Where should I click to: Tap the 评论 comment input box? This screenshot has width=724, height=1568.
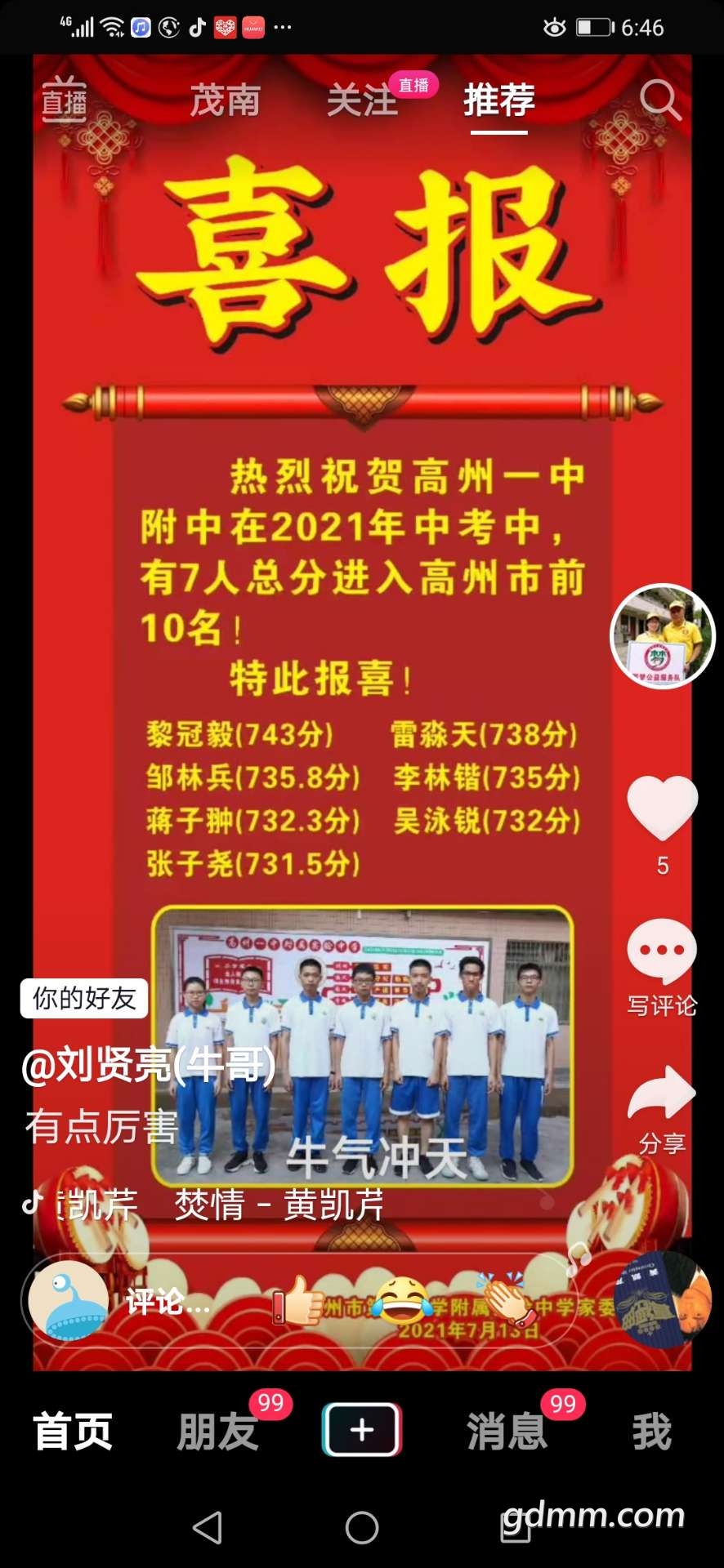tap(168, 1302)
